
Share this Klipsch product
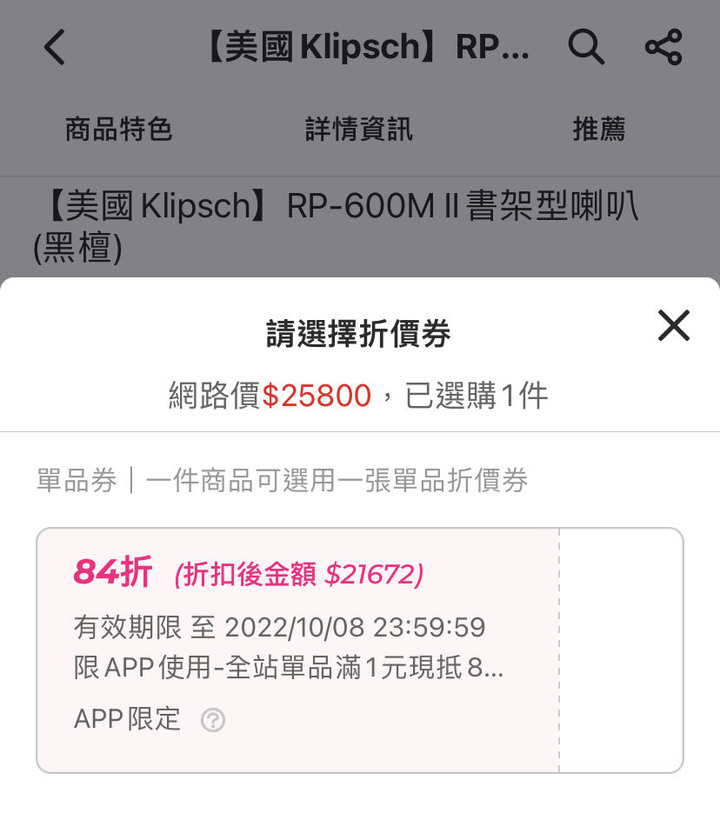663,47
